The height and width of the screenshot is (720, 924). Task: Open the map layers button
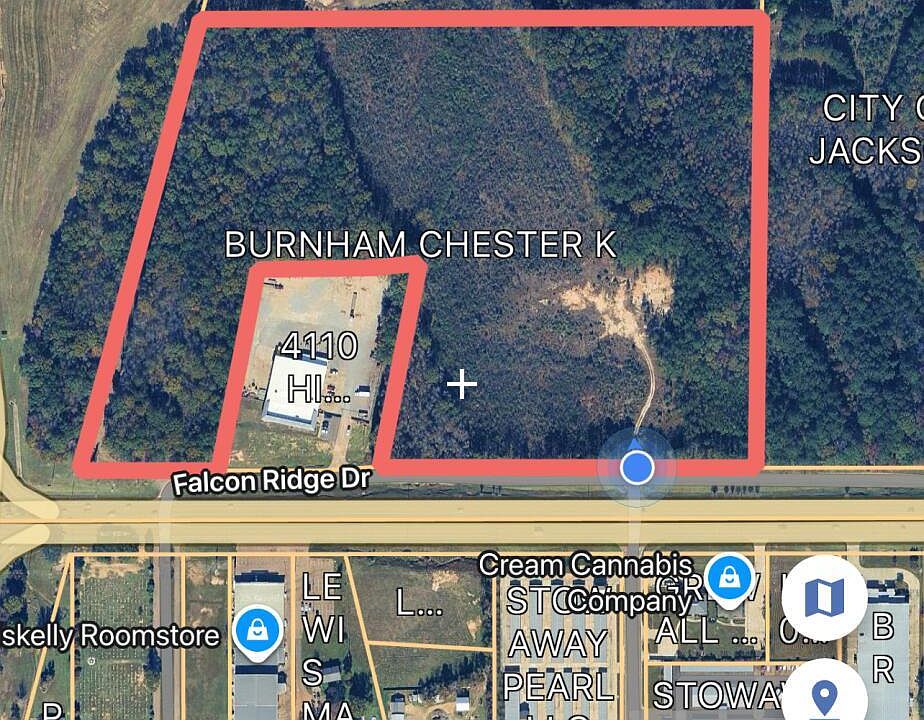pos(824,598)
